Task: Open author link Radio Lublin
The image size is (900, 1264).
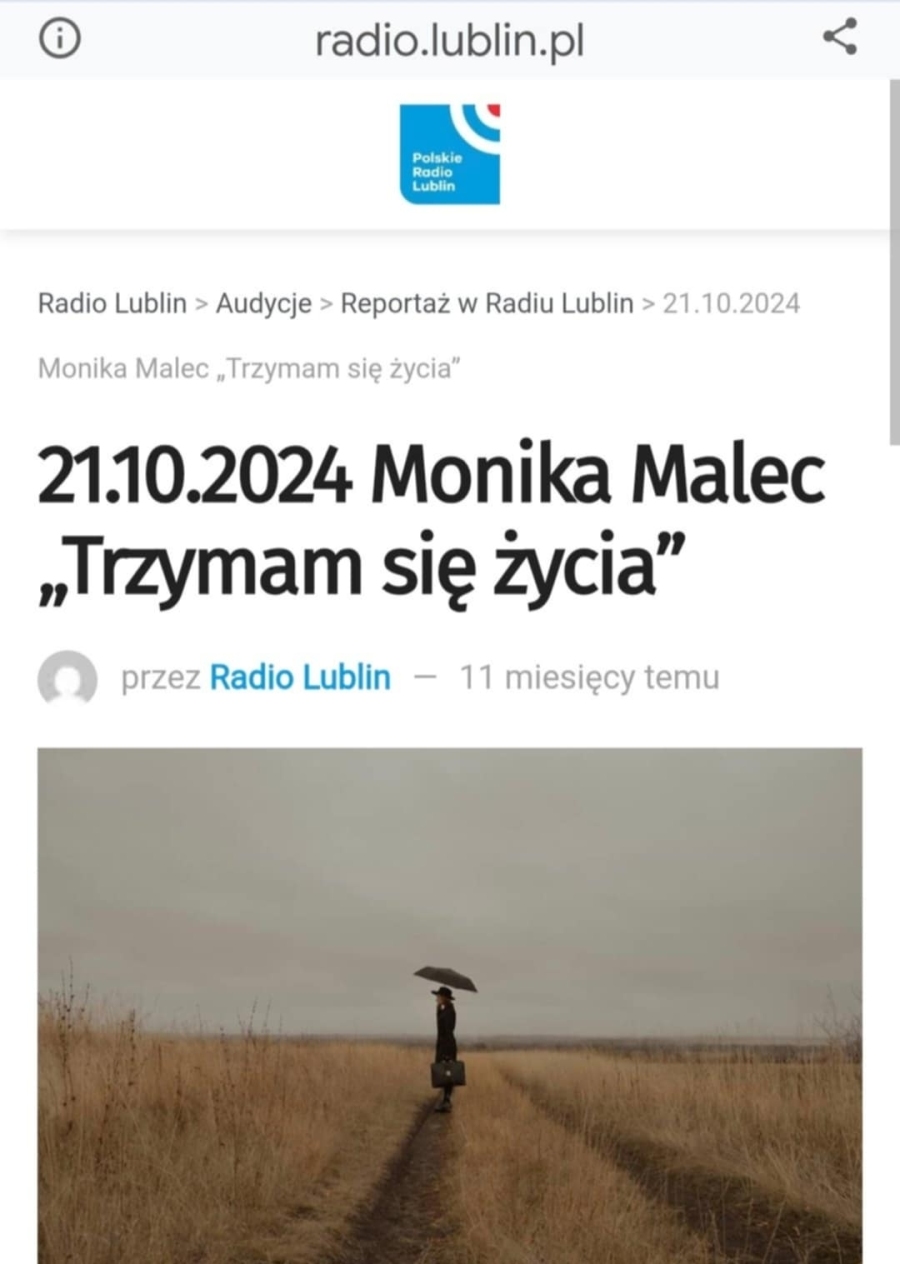Action: [299, 678]
